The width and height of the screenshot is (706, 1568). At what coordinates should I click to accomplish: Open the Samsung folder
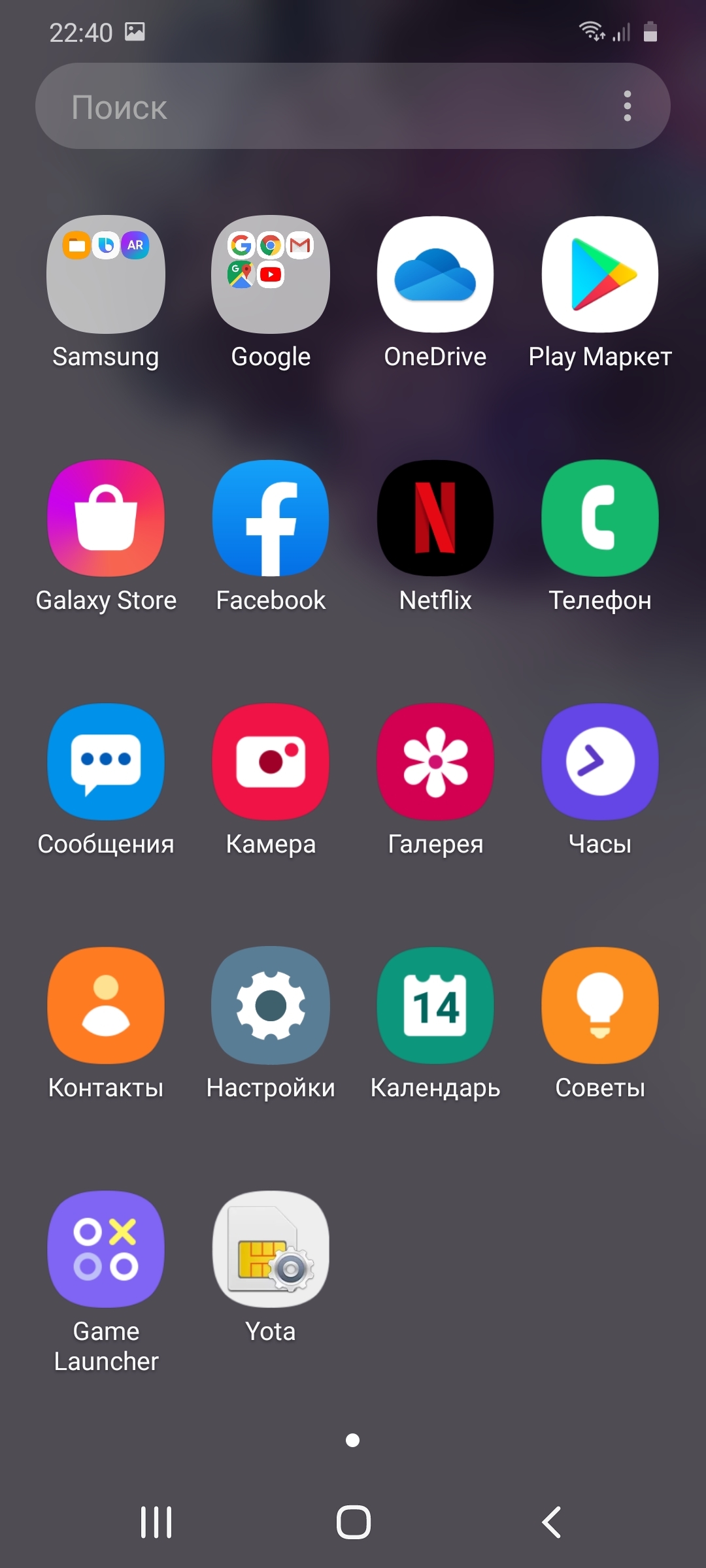[106, 274]
